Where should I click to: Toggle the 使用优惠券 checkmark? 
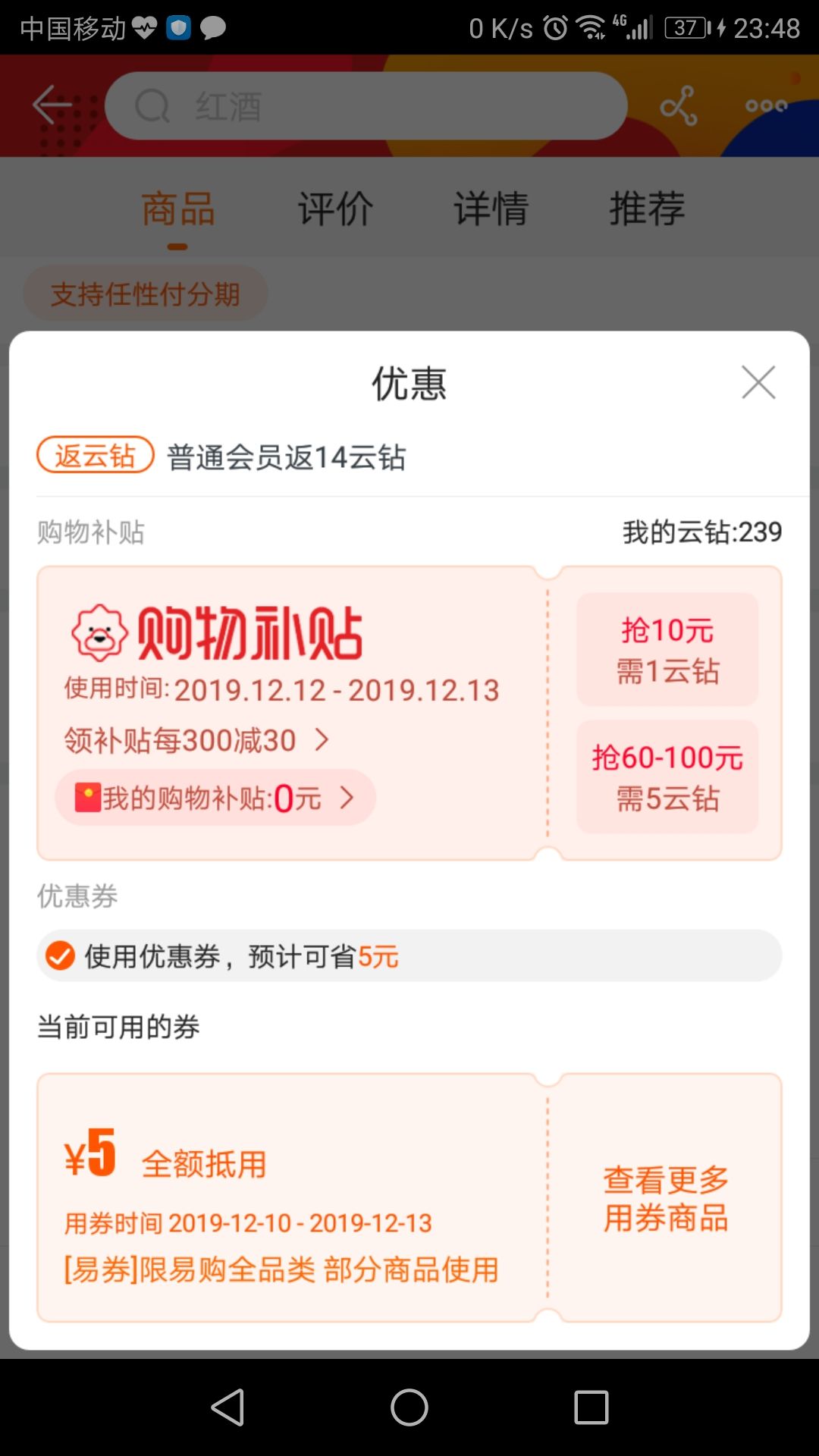tap(59, 956)
